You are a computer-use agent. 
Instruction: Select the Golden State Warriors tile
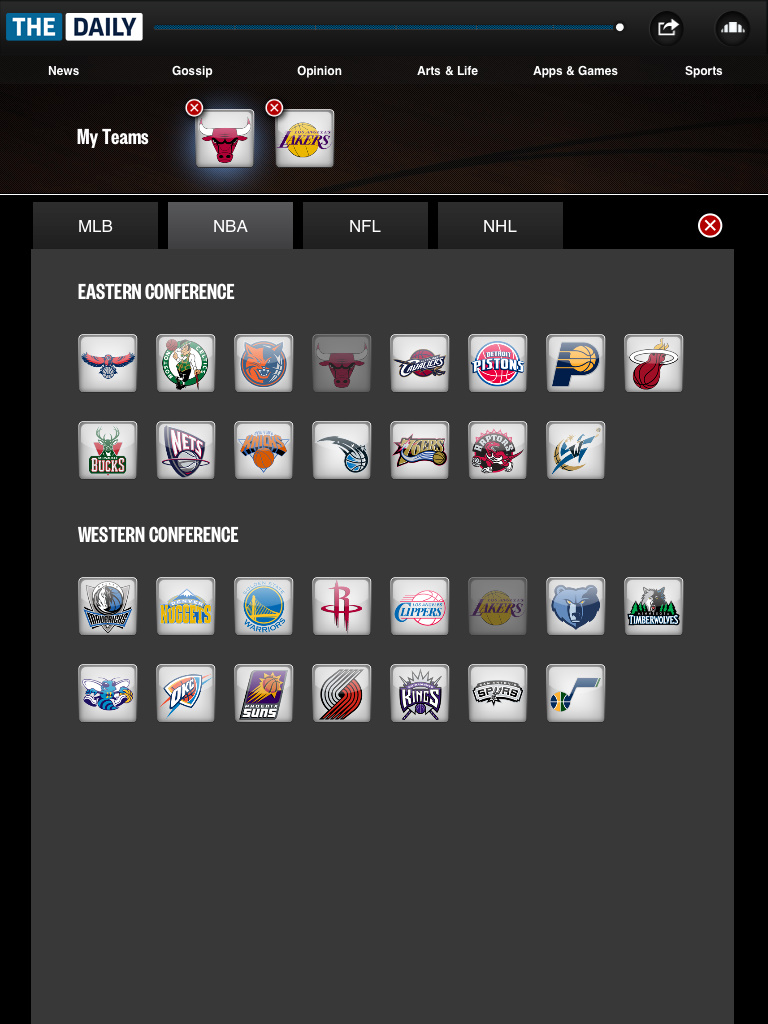coord(264,606)
